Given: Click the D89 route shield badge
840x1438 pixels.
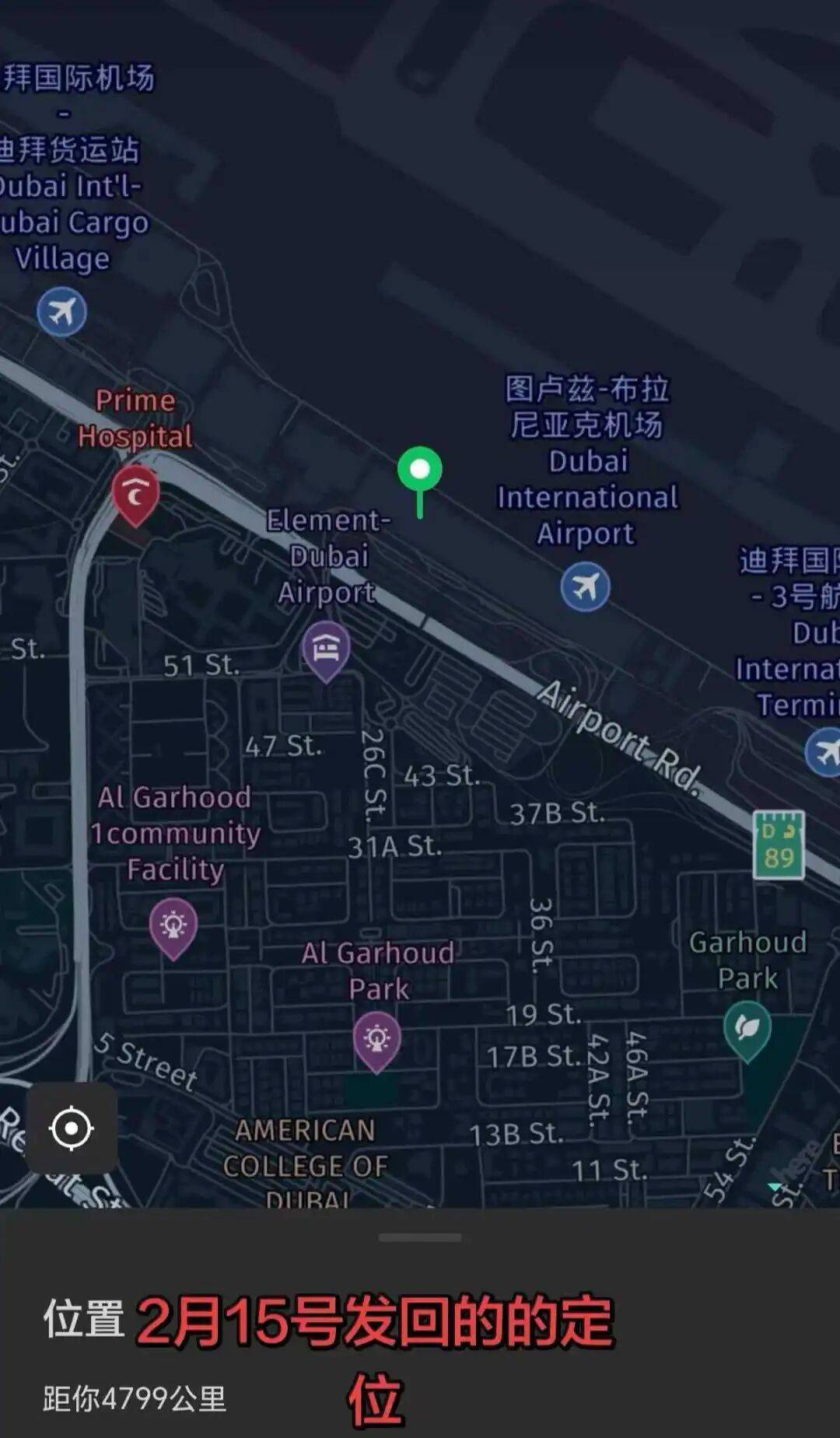Looking at the screenshot, I should tap(778, 845).
